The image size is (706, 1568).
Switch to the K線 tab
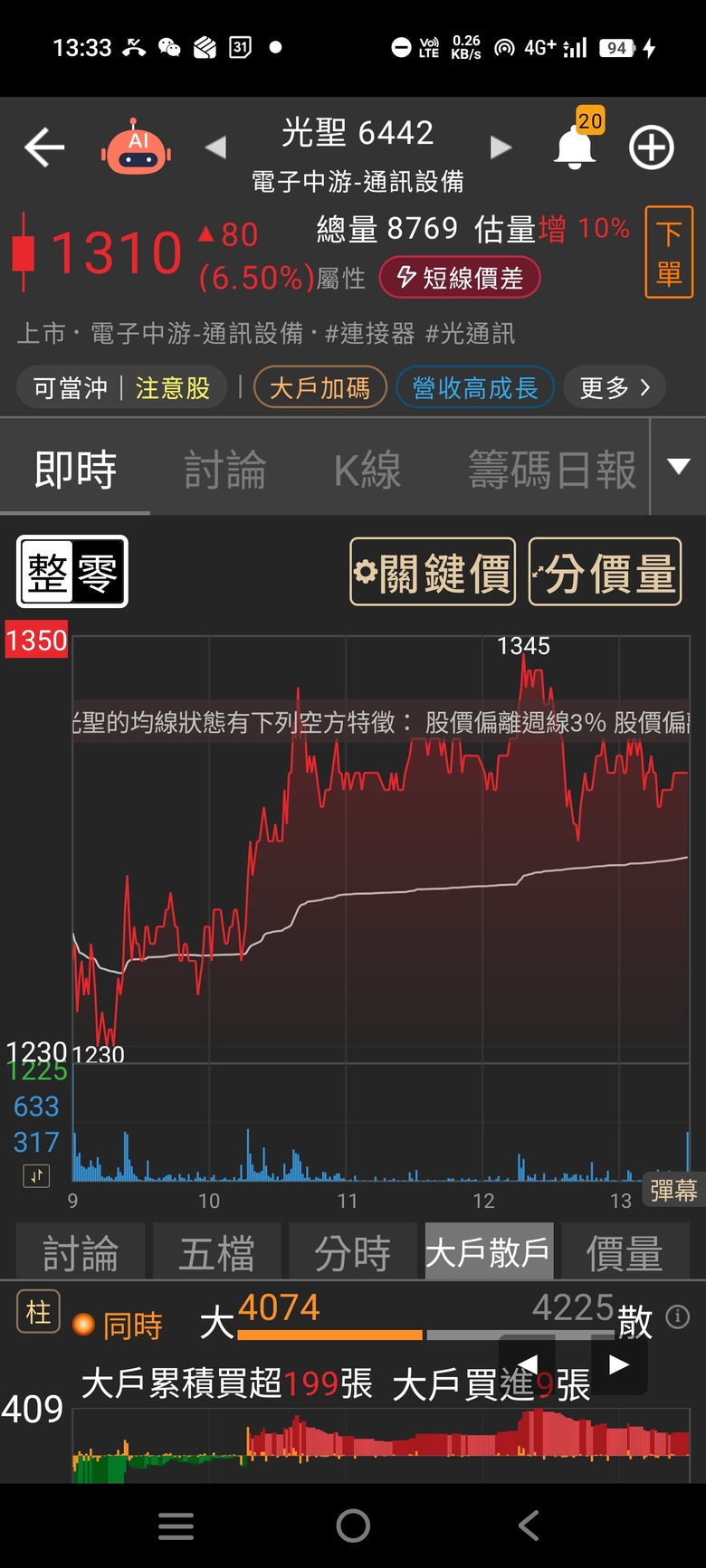367,470
